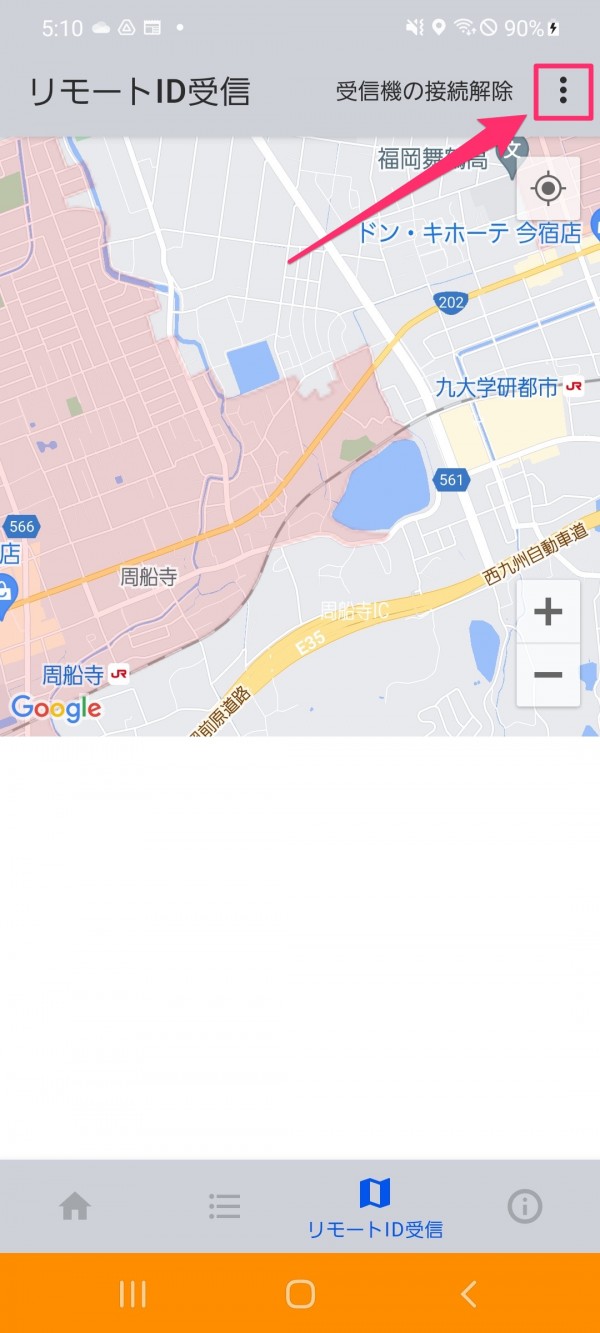Select the リモートID受信 tab
600x1333 pixels.
coord(375,1208)
